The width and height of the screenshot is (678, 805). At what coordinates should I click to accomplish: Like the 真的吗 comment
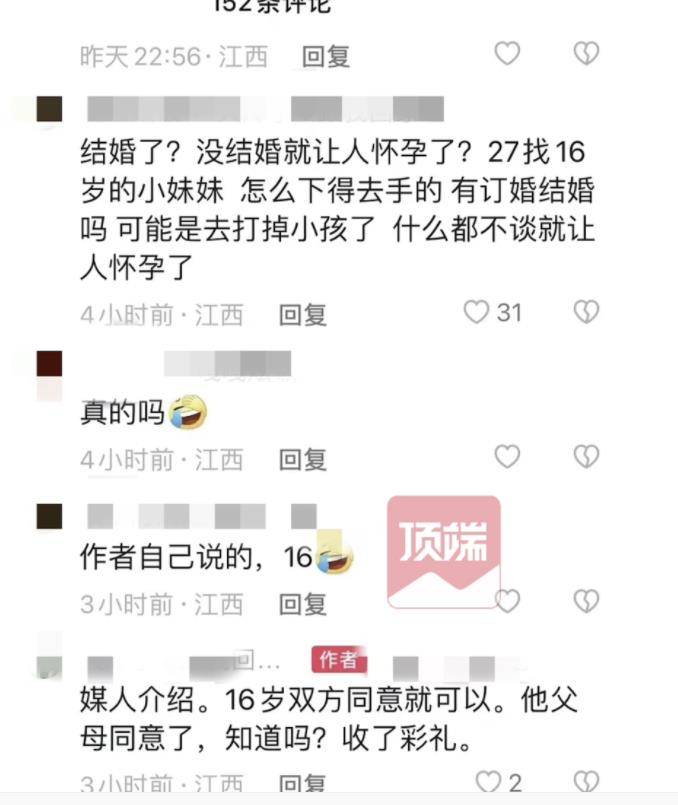pyautogui.click(x=508, y=457)
